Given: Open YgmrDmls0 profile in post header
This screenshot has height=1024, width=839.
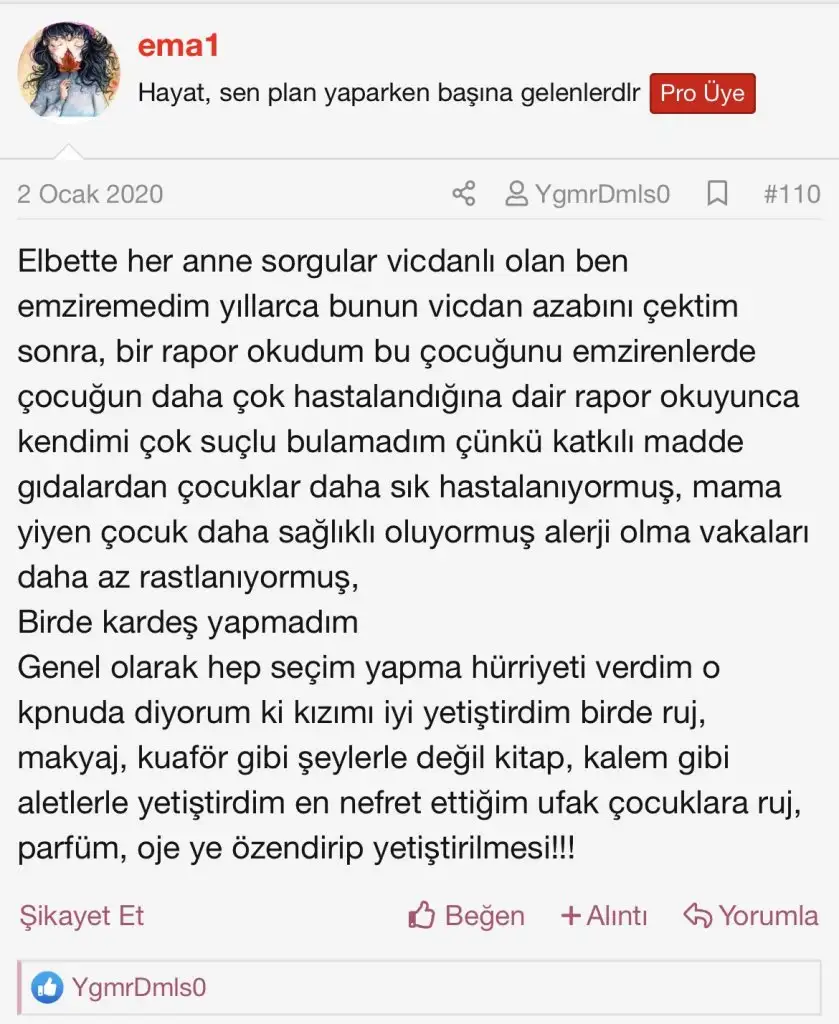Looking at the screenshot, I should (588, 193).
